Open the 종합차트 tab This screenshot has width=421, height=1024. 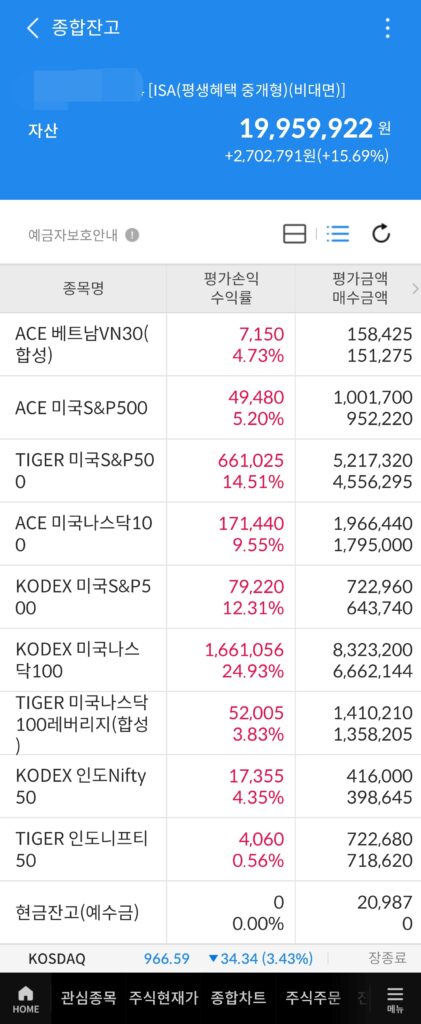pyautogui.click(x=238, y=998)
